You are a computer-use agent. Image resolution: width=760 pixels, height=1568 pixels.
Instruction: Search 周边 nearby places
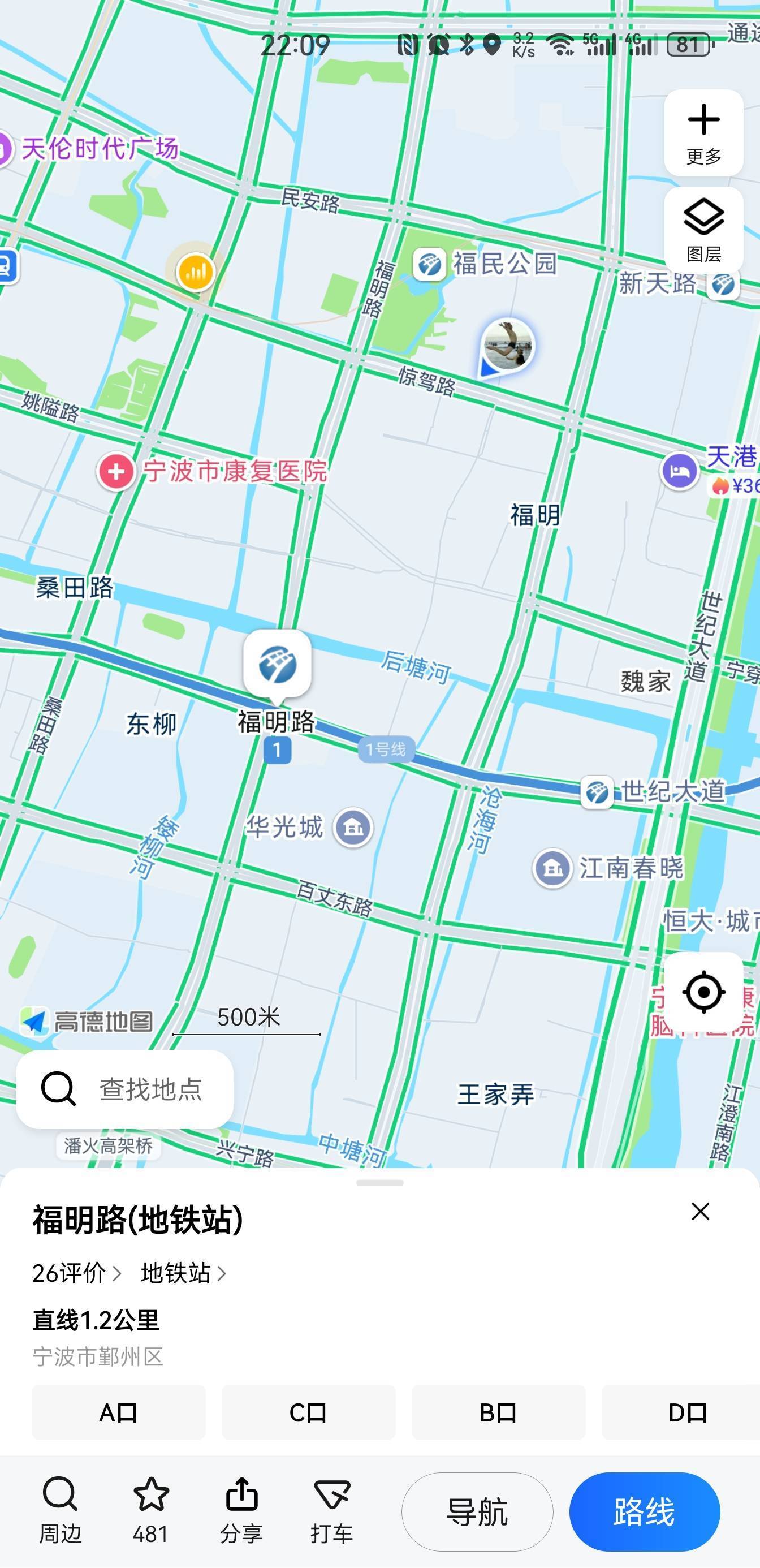pyautogui.click(x=61, y=1511)
